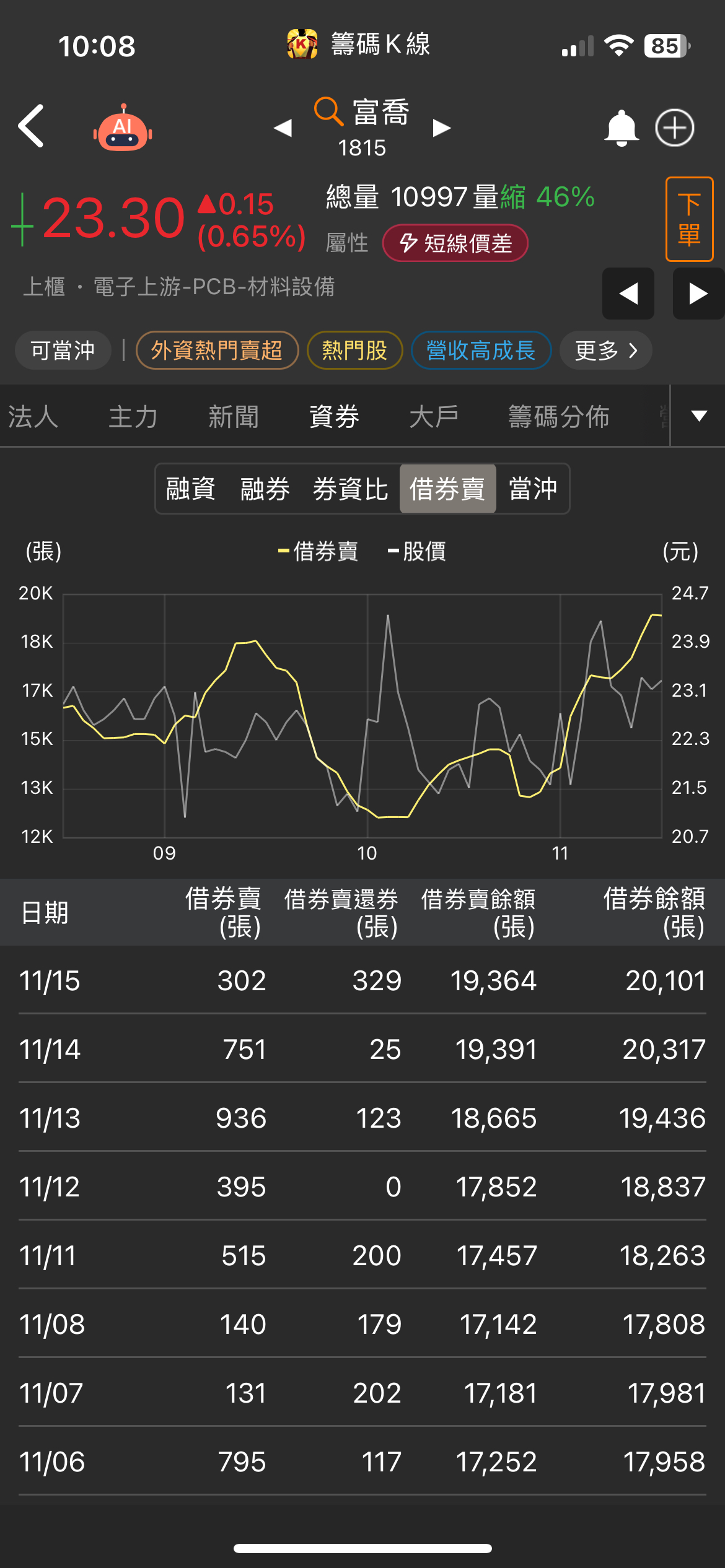The image size is (725, 1568).
Task: Switch to the 法人 tab
Action: (33, 416)
